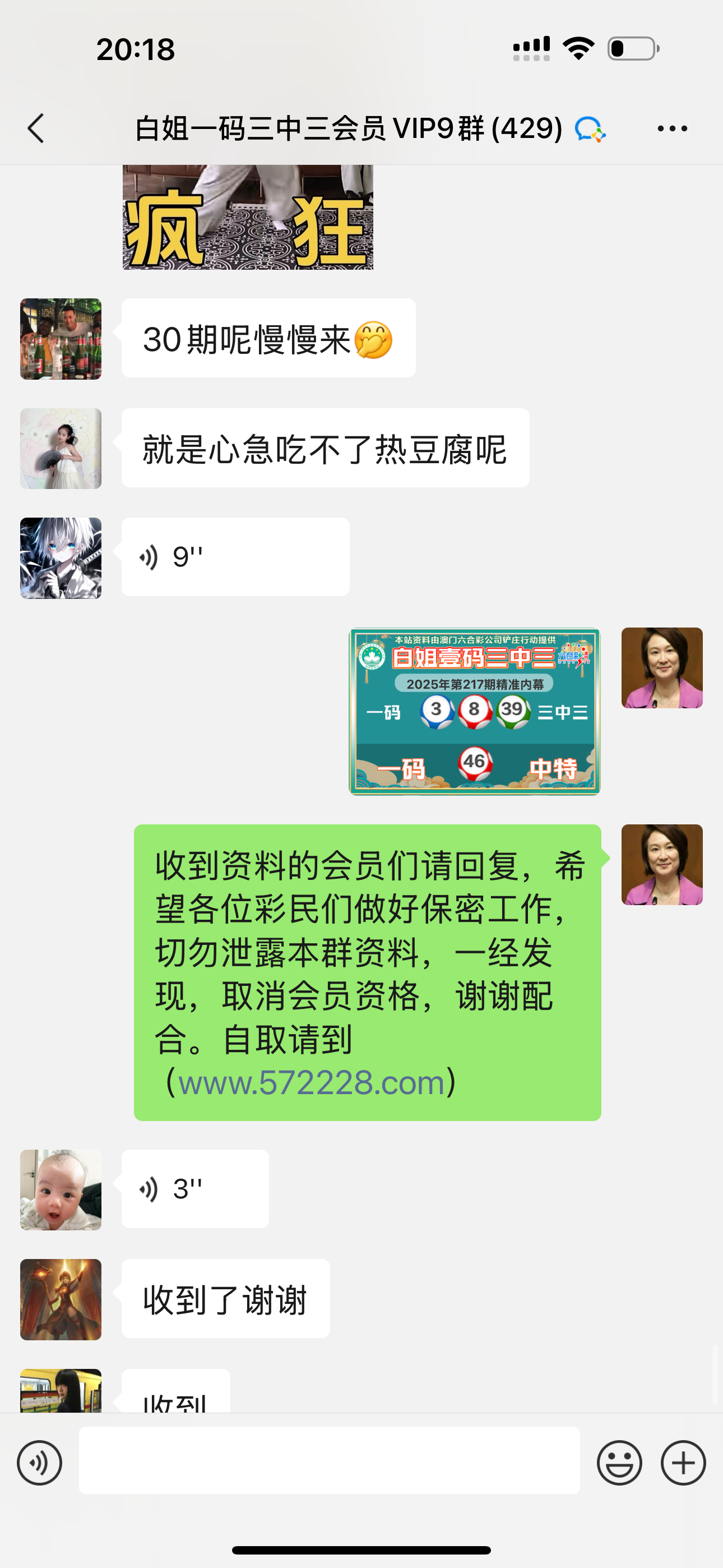The height and width of the screenshot is (1568, 723).
Task: Tap the message text field
Action: [x=328, y=1460]
